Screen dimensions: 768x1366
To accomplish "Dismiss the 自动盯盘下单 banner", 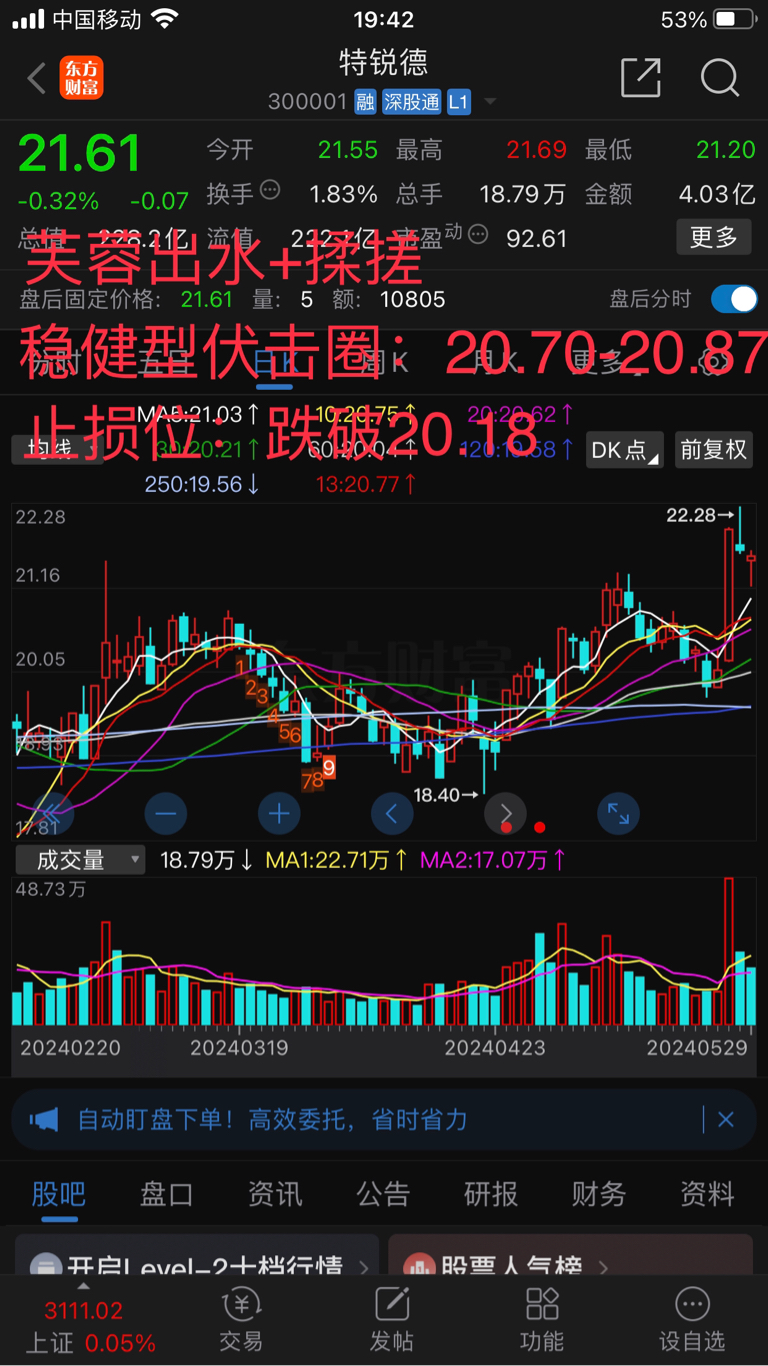I will [726, 1120].
